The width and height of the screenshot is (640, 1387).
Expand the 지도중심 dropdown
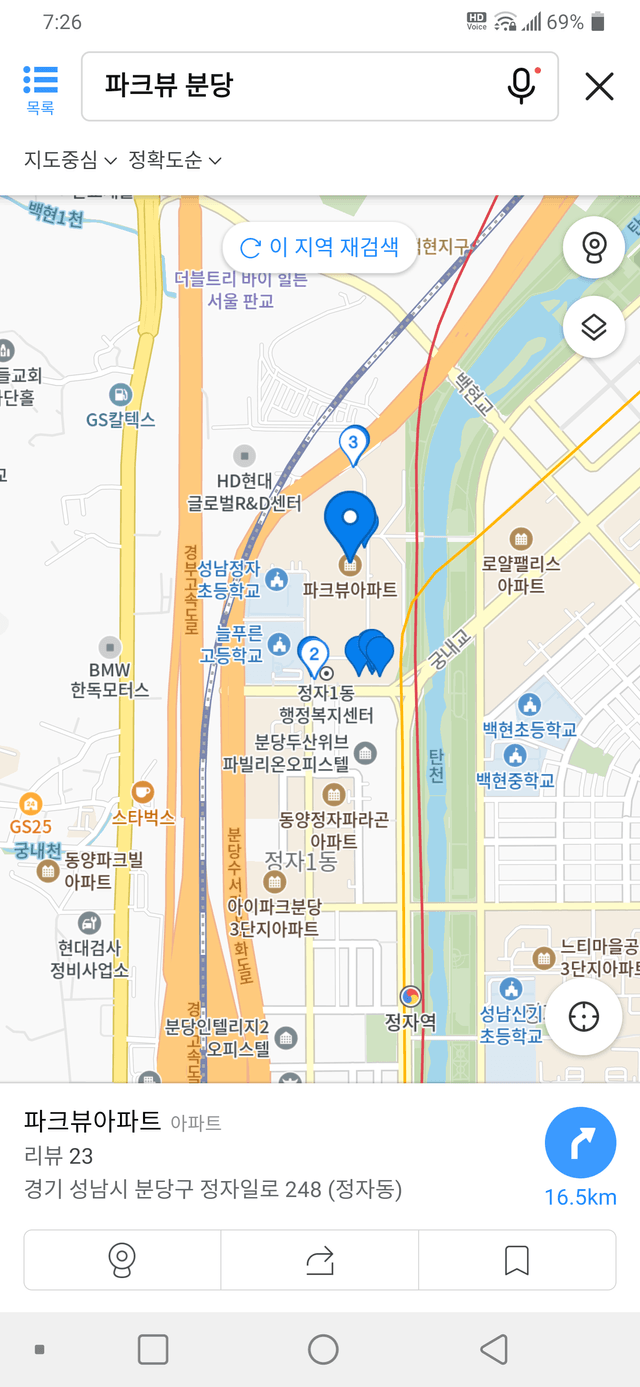(70, 160)
